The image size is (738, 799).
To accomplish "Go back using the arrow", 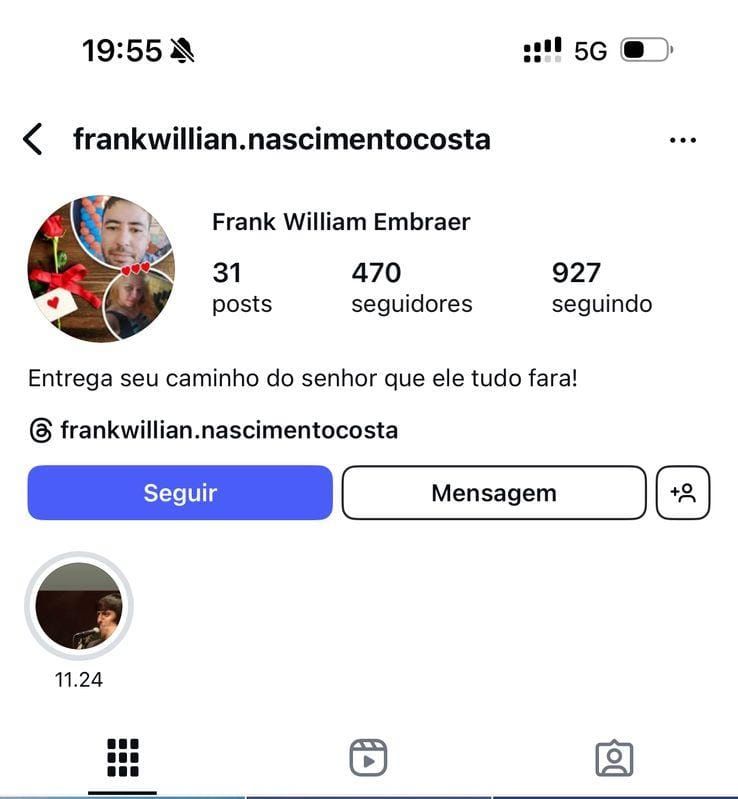I will 33,139.
